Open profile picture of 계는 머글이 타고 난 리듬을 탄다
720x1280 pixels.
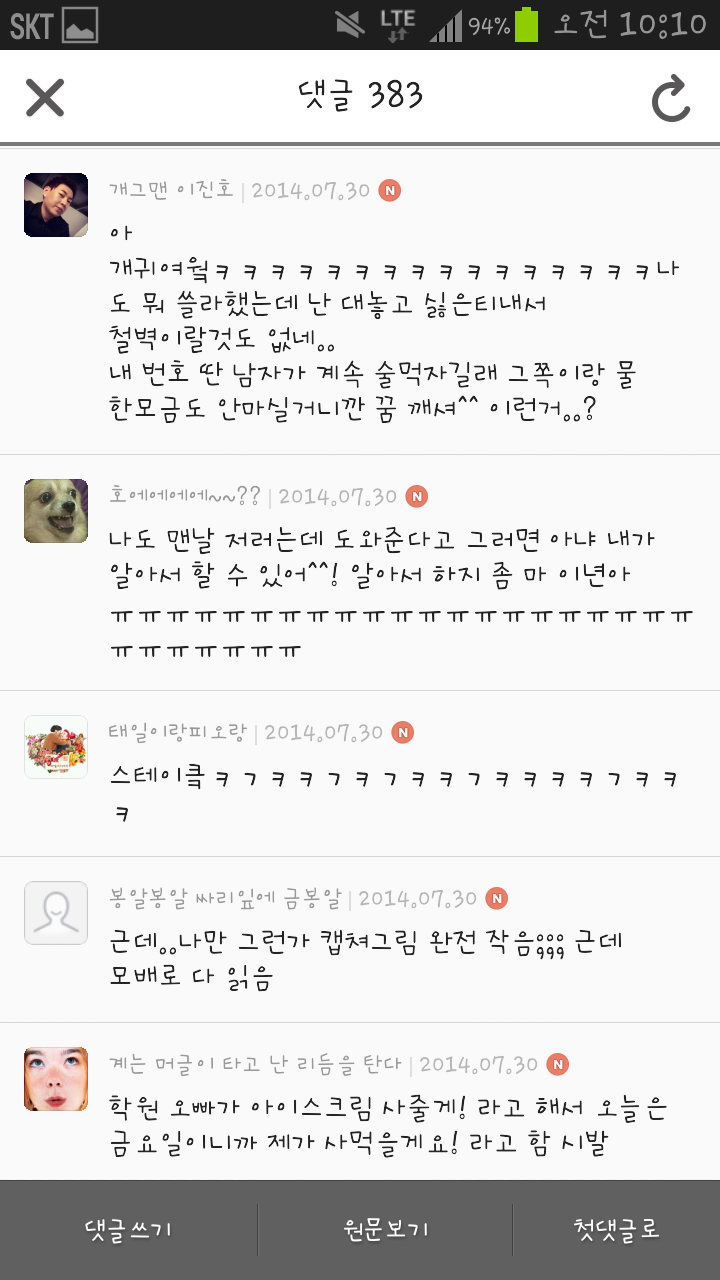[56, 1079]
